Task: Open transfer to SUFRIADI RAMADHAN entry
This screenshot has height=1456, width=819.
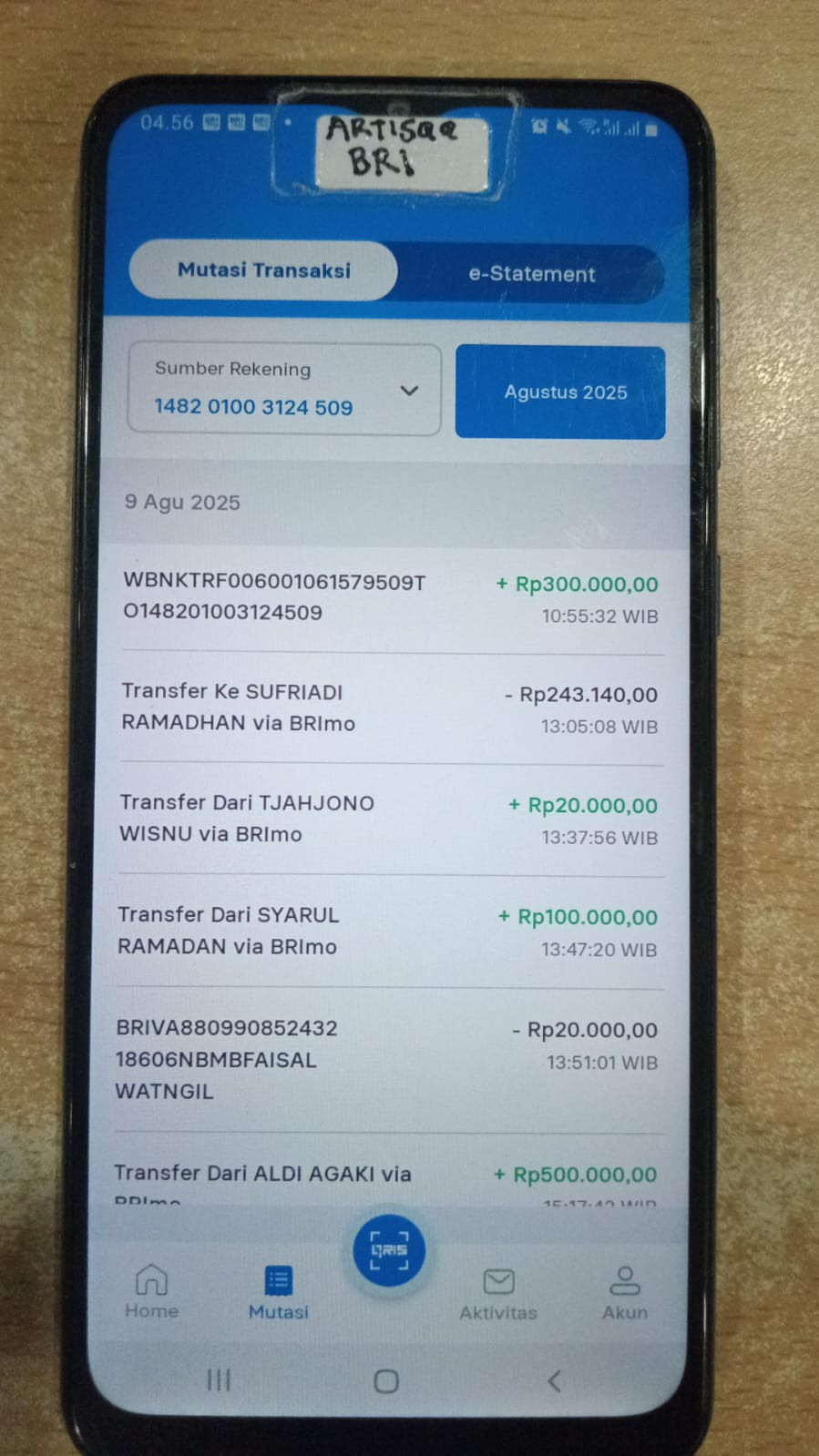Action: click(390, 708)
